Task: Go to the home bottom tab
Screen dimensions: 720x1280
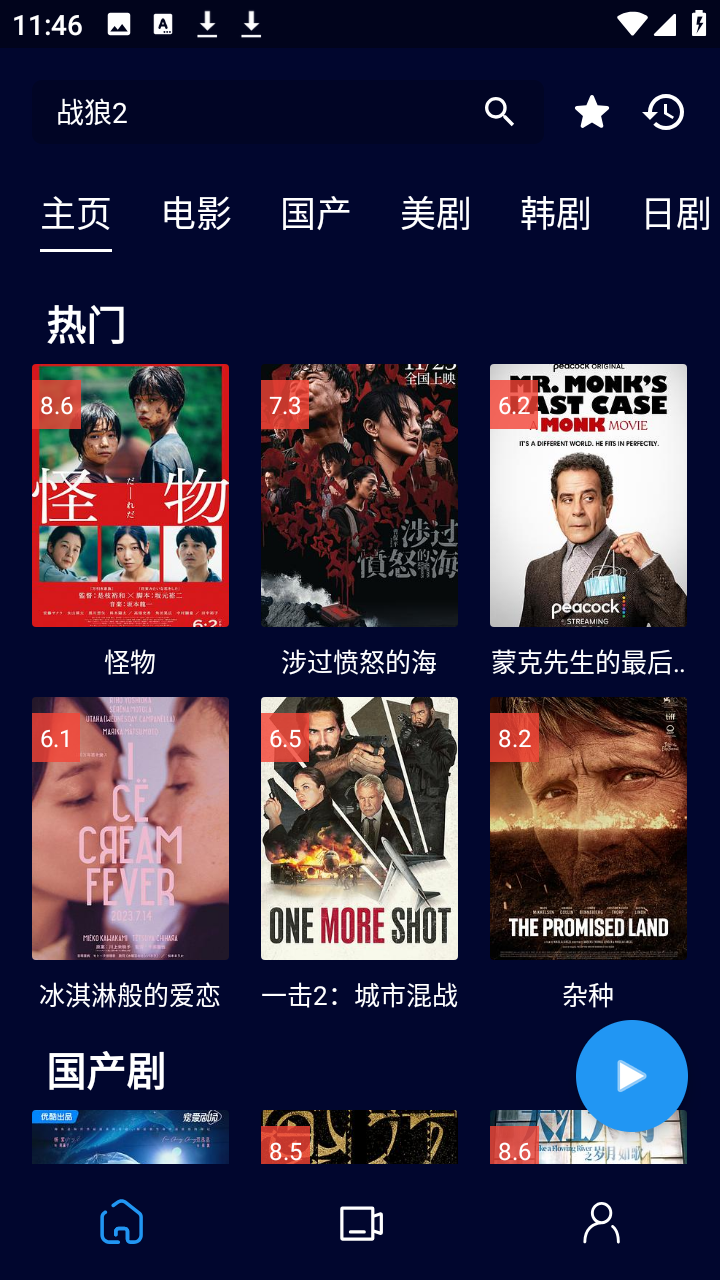Action: [121, 1223]
